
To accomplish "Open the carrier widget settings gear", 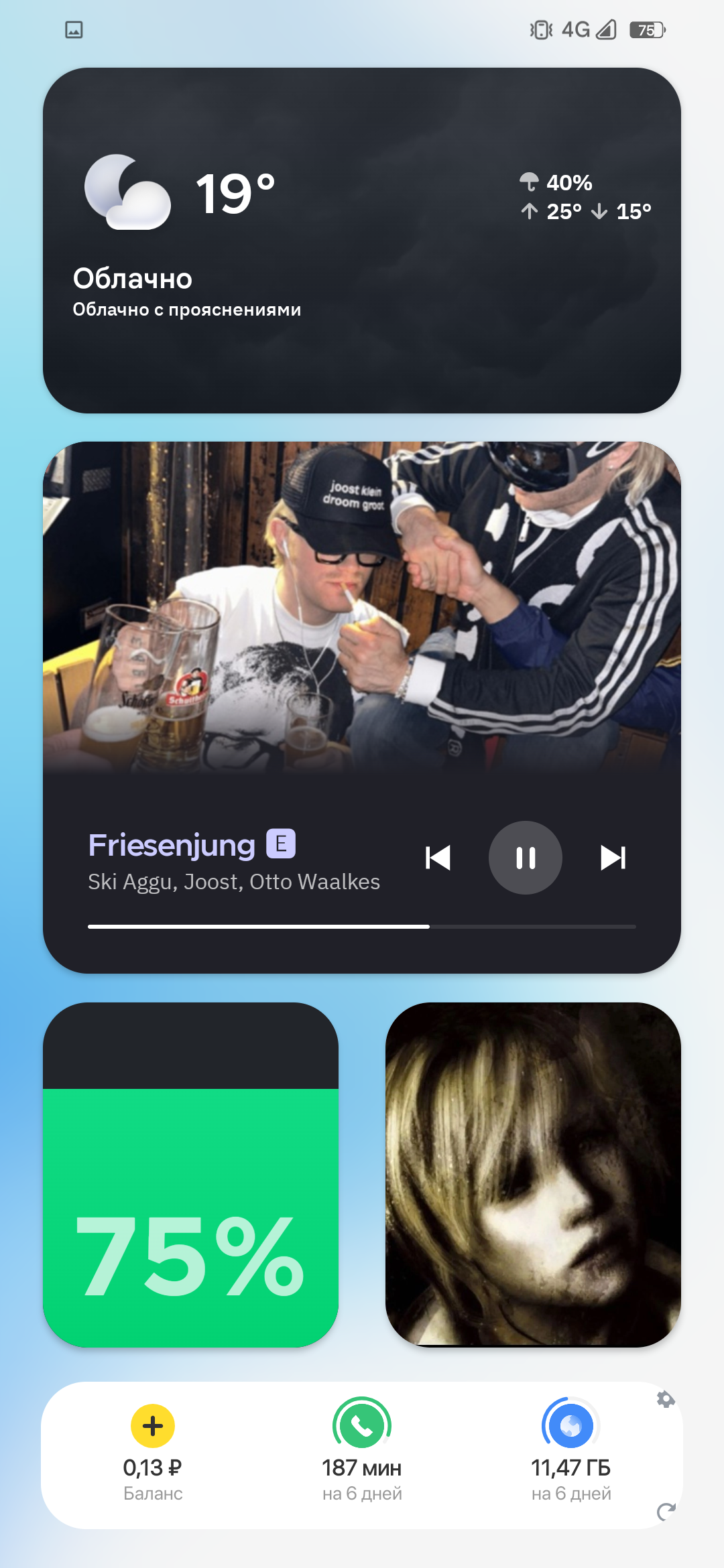I will pyautogui.click(x=666, y=1399).
